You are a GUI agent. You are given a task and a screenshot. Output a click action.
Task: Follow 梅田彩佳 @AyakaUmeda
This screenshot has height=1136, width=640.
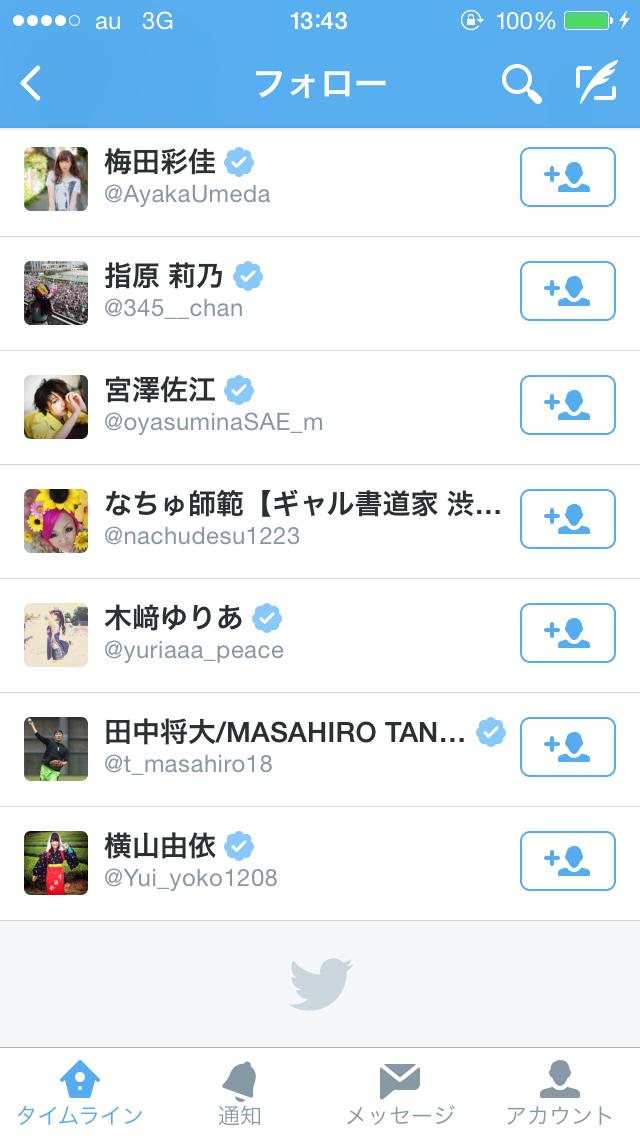pos(567,177)
